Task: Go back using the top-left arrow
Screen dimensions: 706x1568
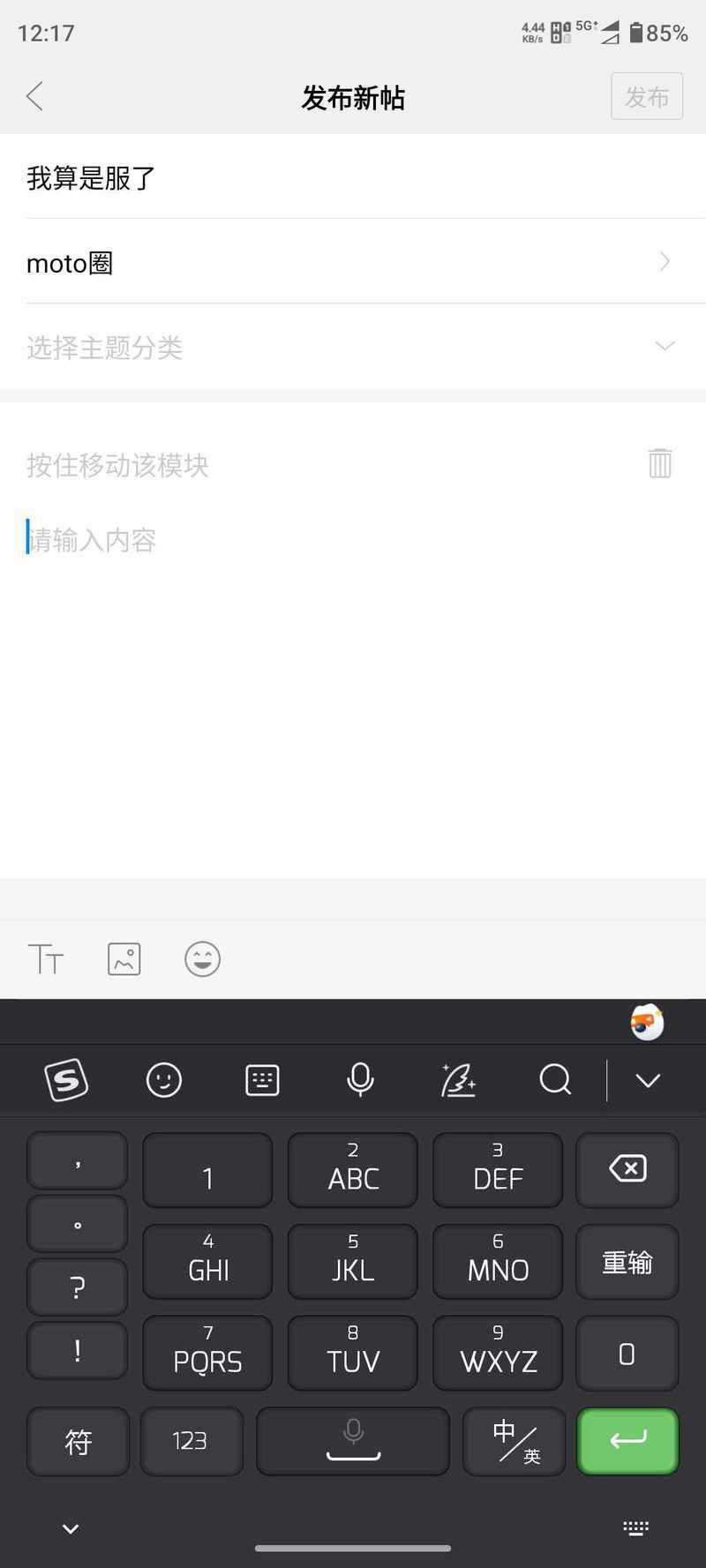Action: pos(35,96)
